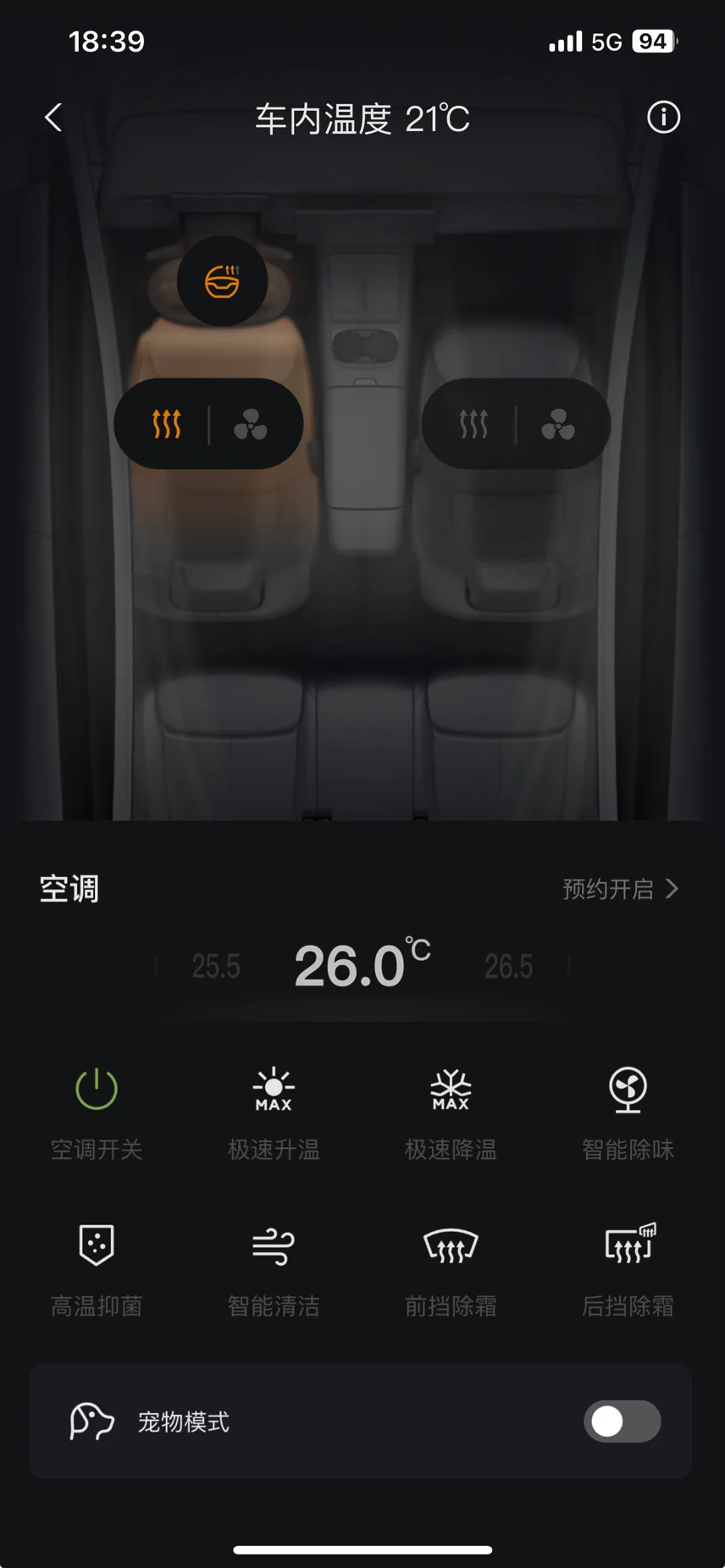Select the 25.5 temperature

[x=216, y=966]
